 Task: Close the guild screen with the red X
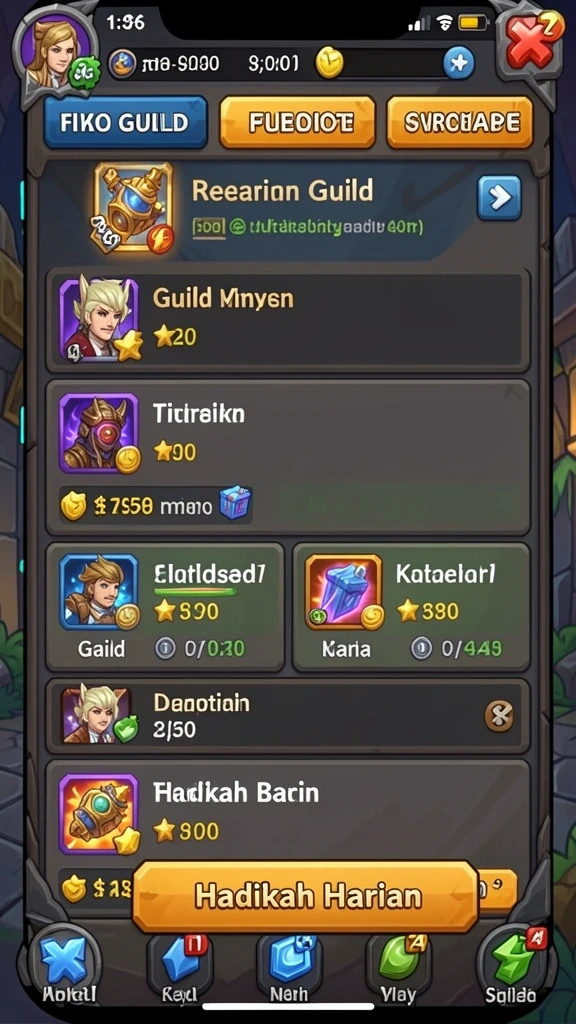(x=530, y=42)
